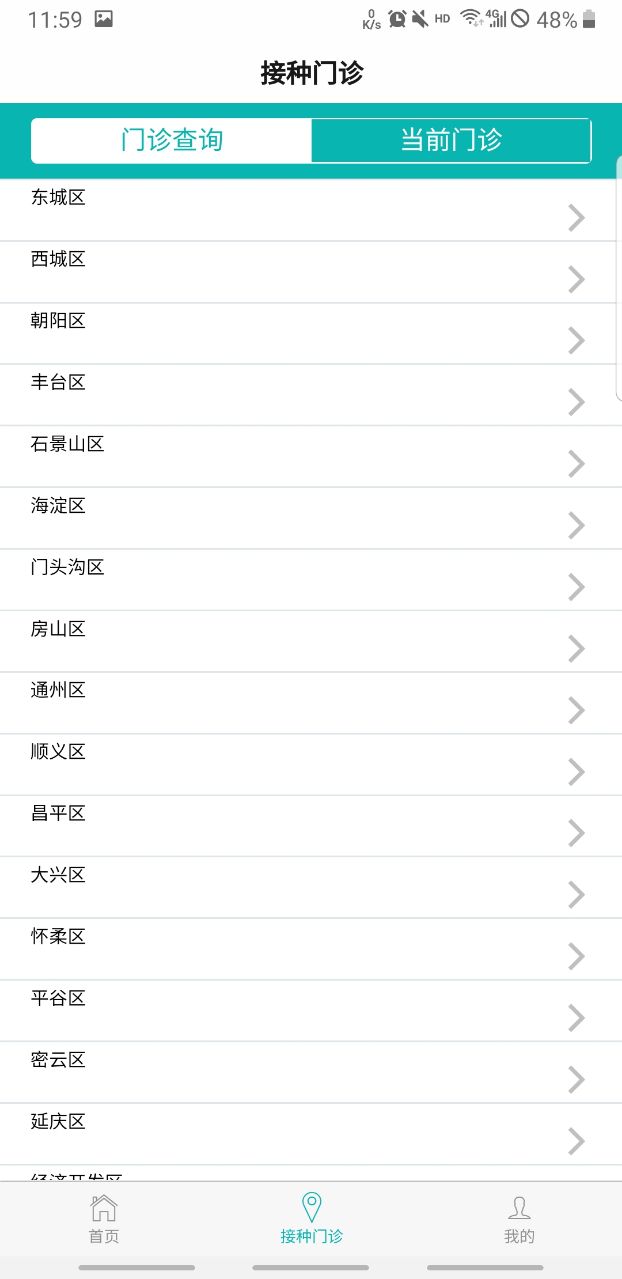Select the 门诊查询 tab
This screenshot has height=1279, width=622.
tap(172, 140)
